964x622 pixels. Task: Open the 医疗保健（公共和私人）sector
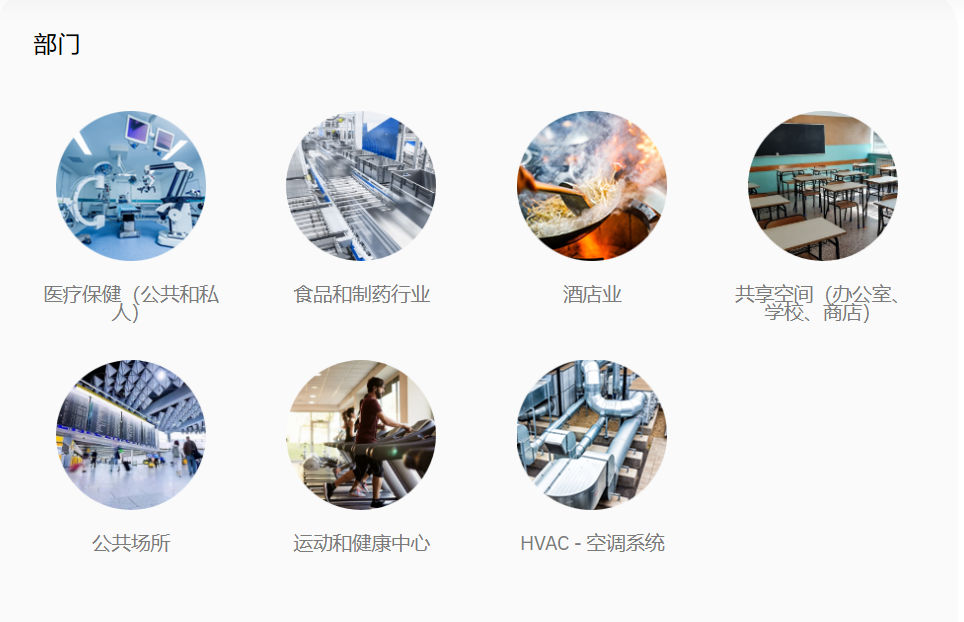[x=131, y=186]
